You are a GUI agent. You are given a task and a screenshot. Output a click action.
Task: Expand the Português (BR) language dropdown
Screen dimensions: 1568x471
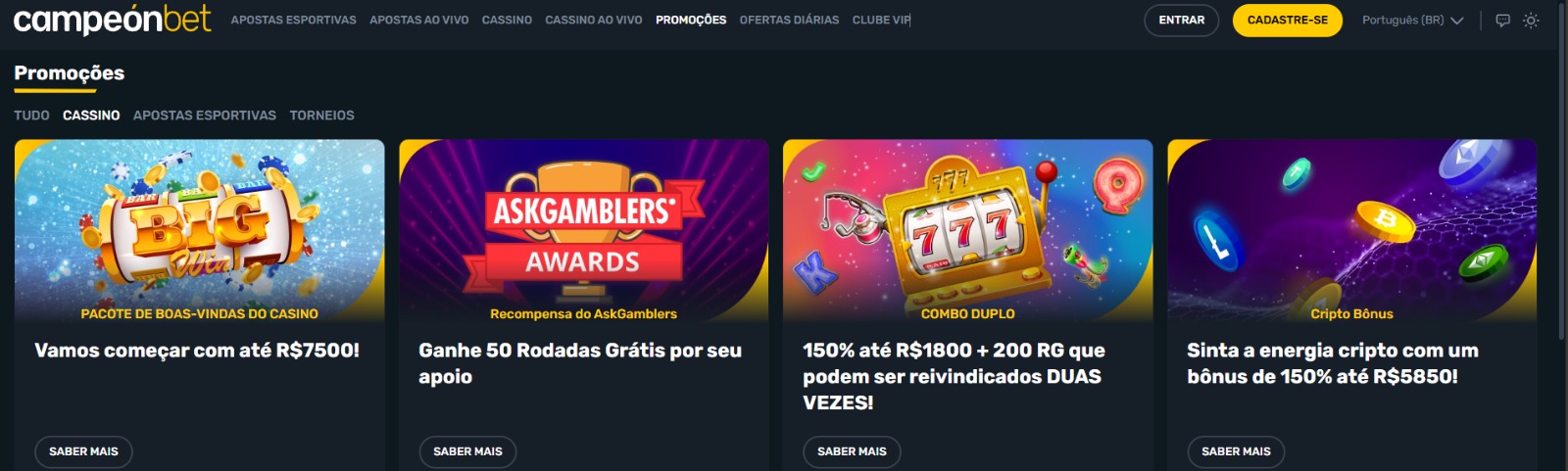click(1411, 20)
